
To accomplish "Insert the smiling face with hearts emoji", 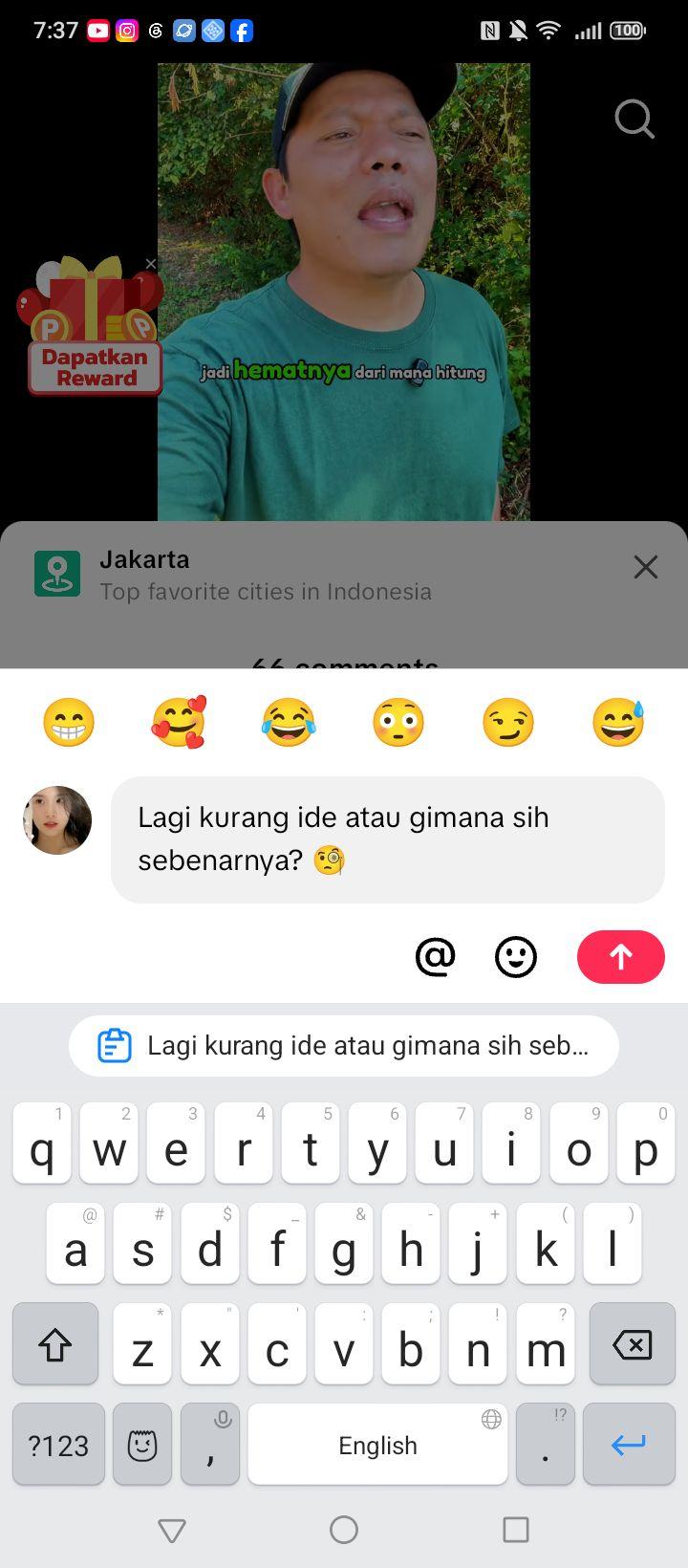I will 179,722.
